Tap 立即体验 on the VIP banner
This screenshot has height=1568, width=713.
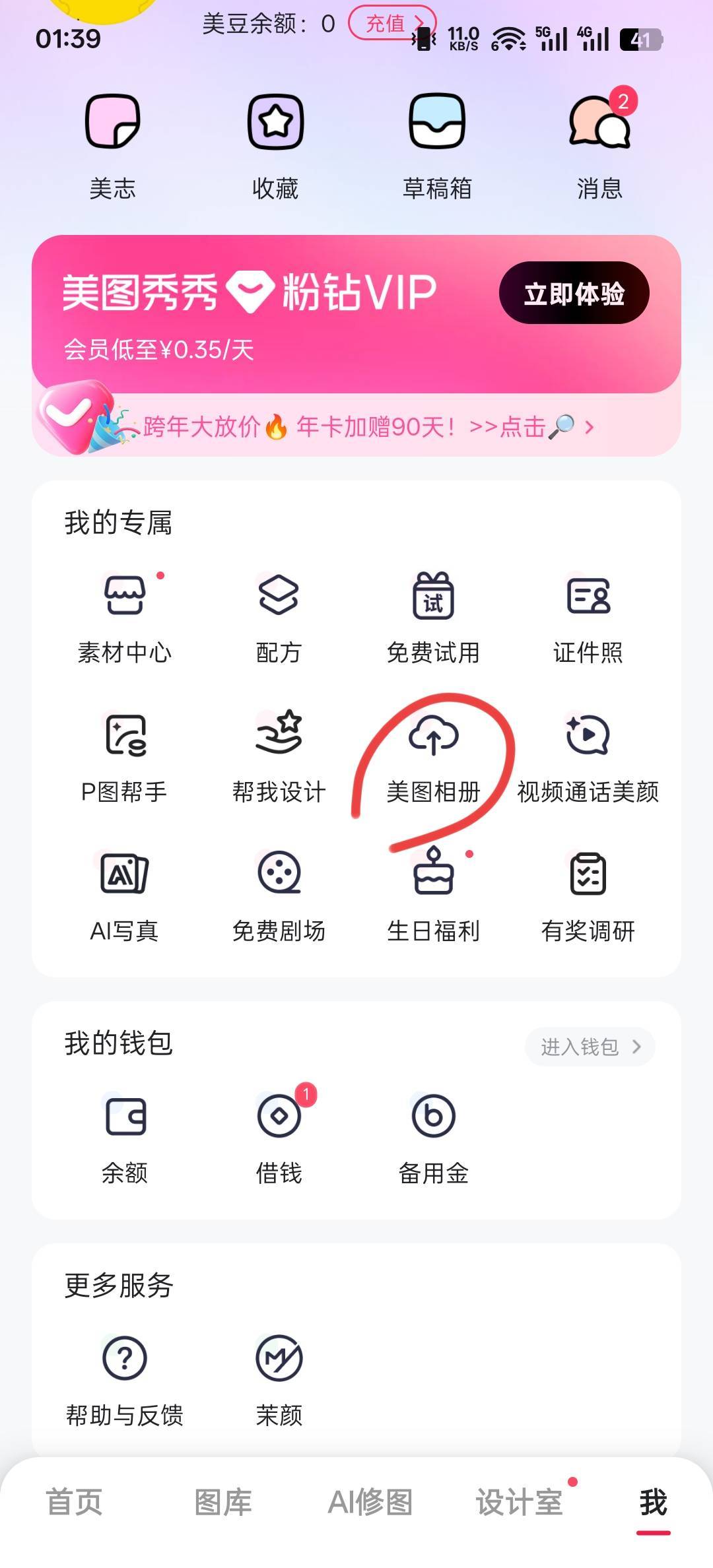click(574, 293)
